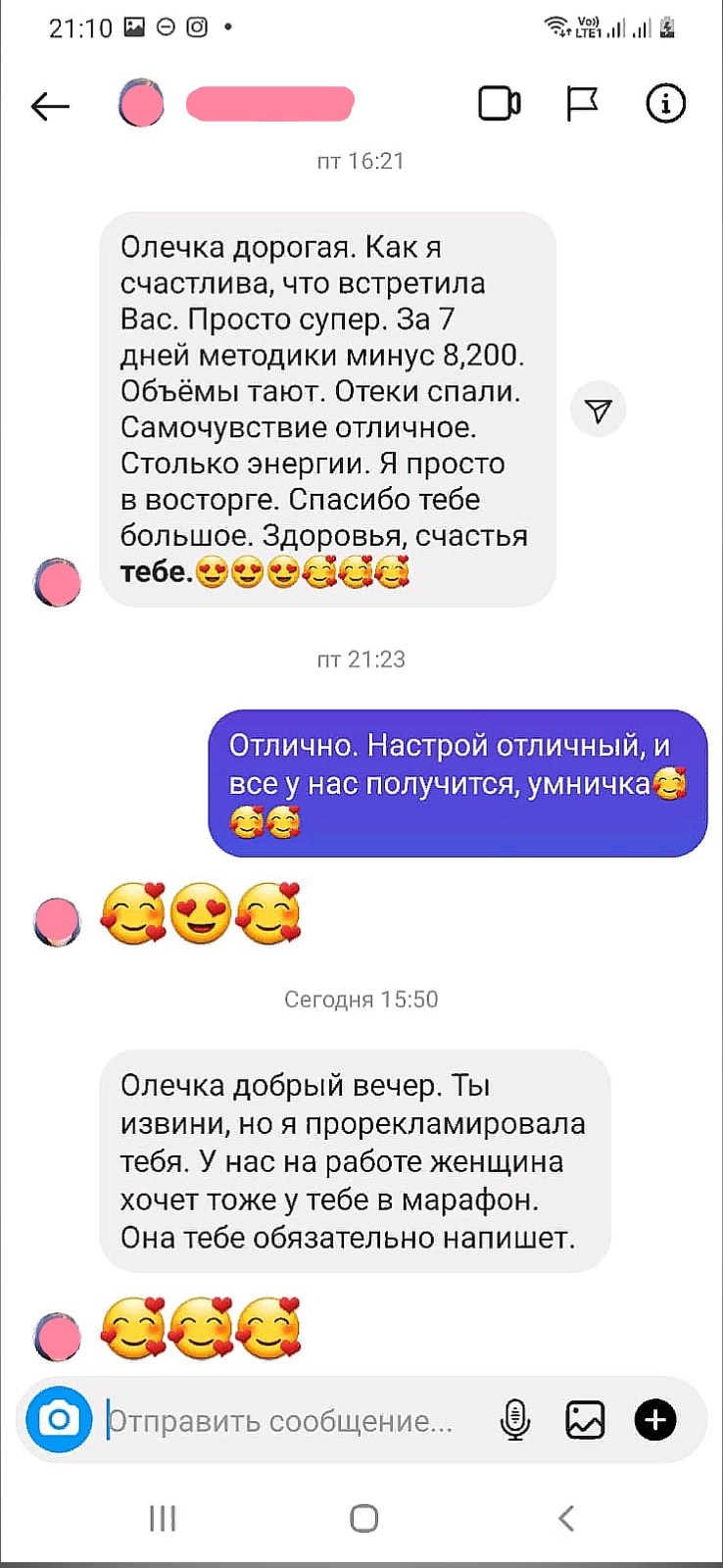Go to the system home screen

(x=363, y=1518)
